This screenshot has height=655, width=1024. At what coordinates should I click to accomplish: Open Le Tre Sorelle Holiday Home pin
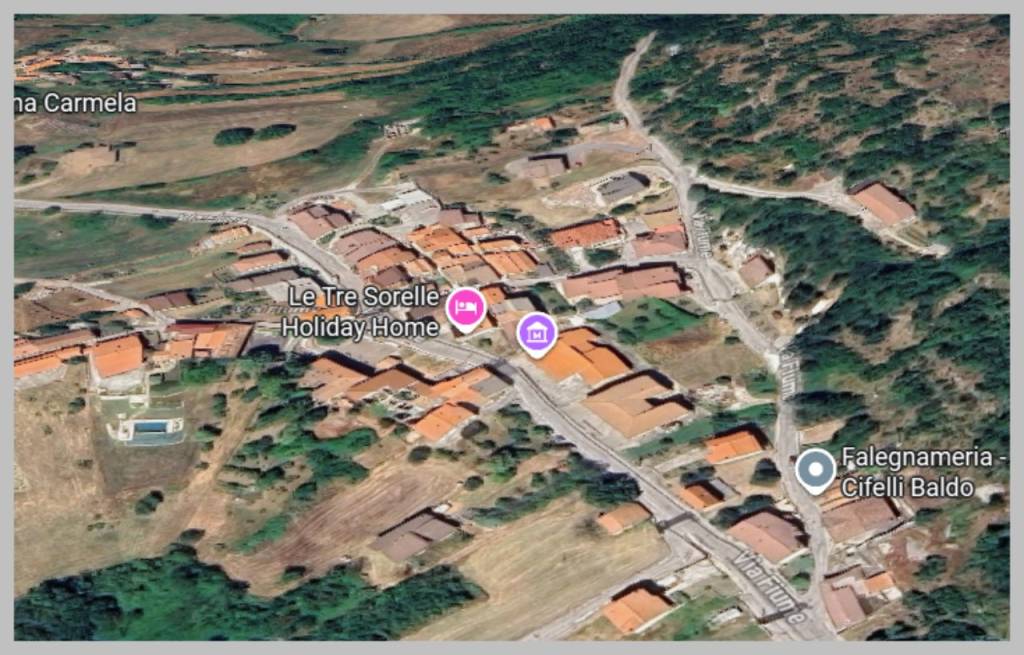tap(465, 307)
